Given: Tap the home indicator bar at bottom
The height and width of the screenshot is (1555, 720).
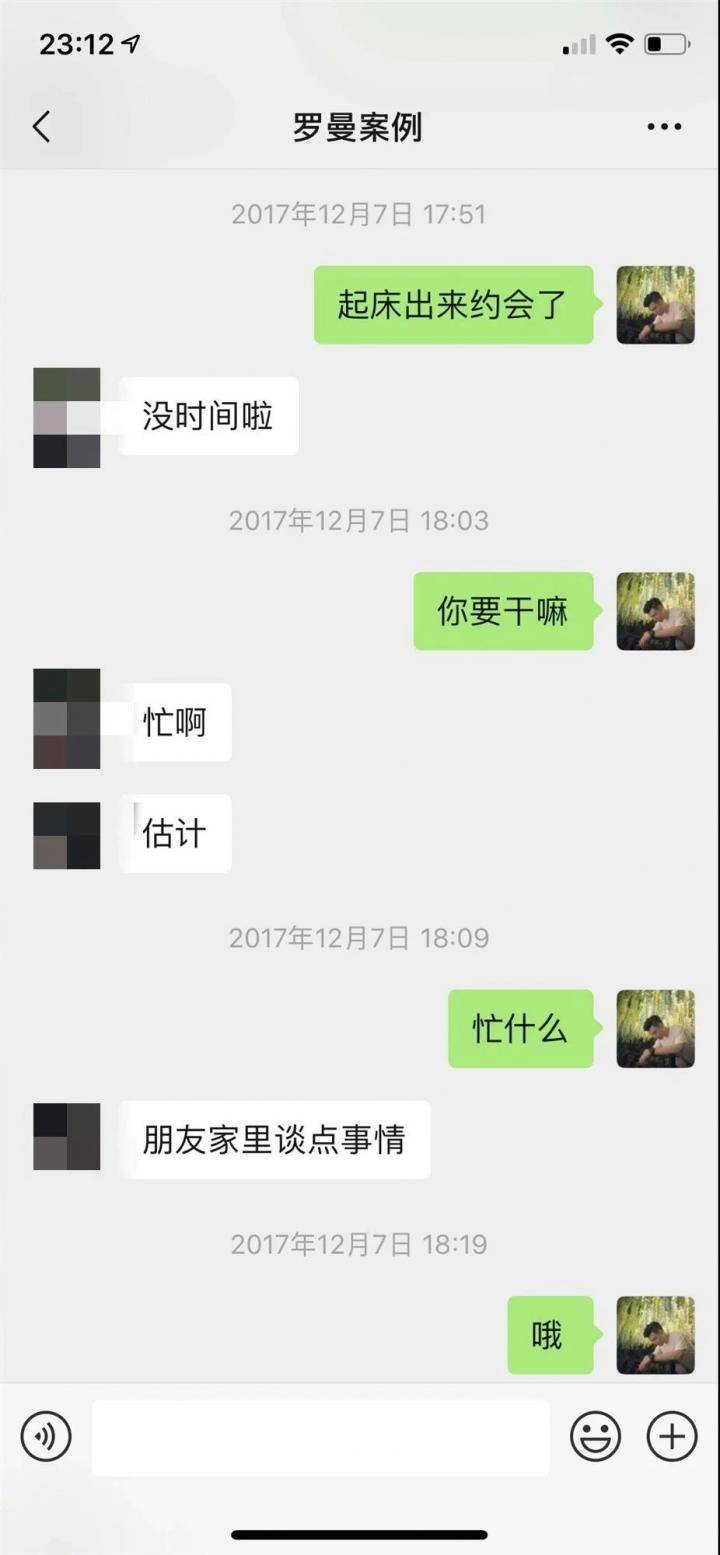Looking at the screenshot, I should point(358,1533).
